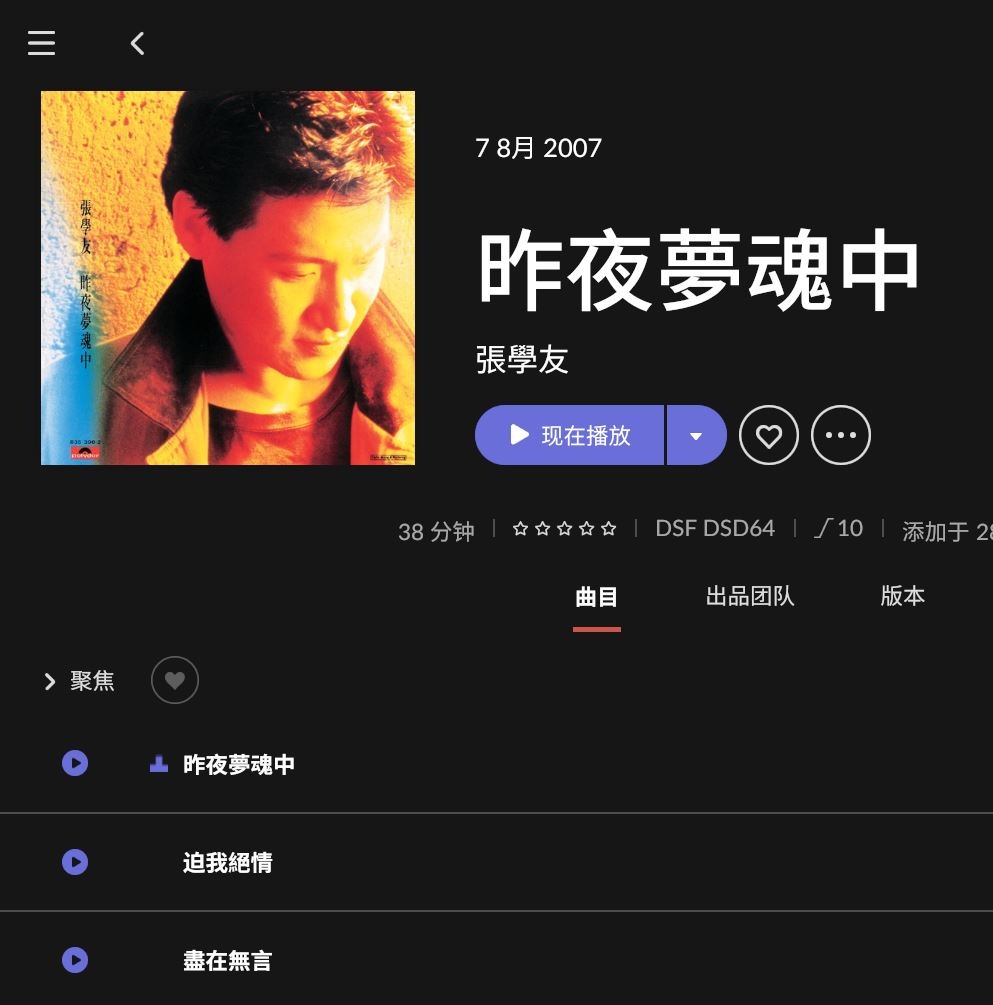
Task: Go back with the top arrow
Action: [x=138, y=43]
